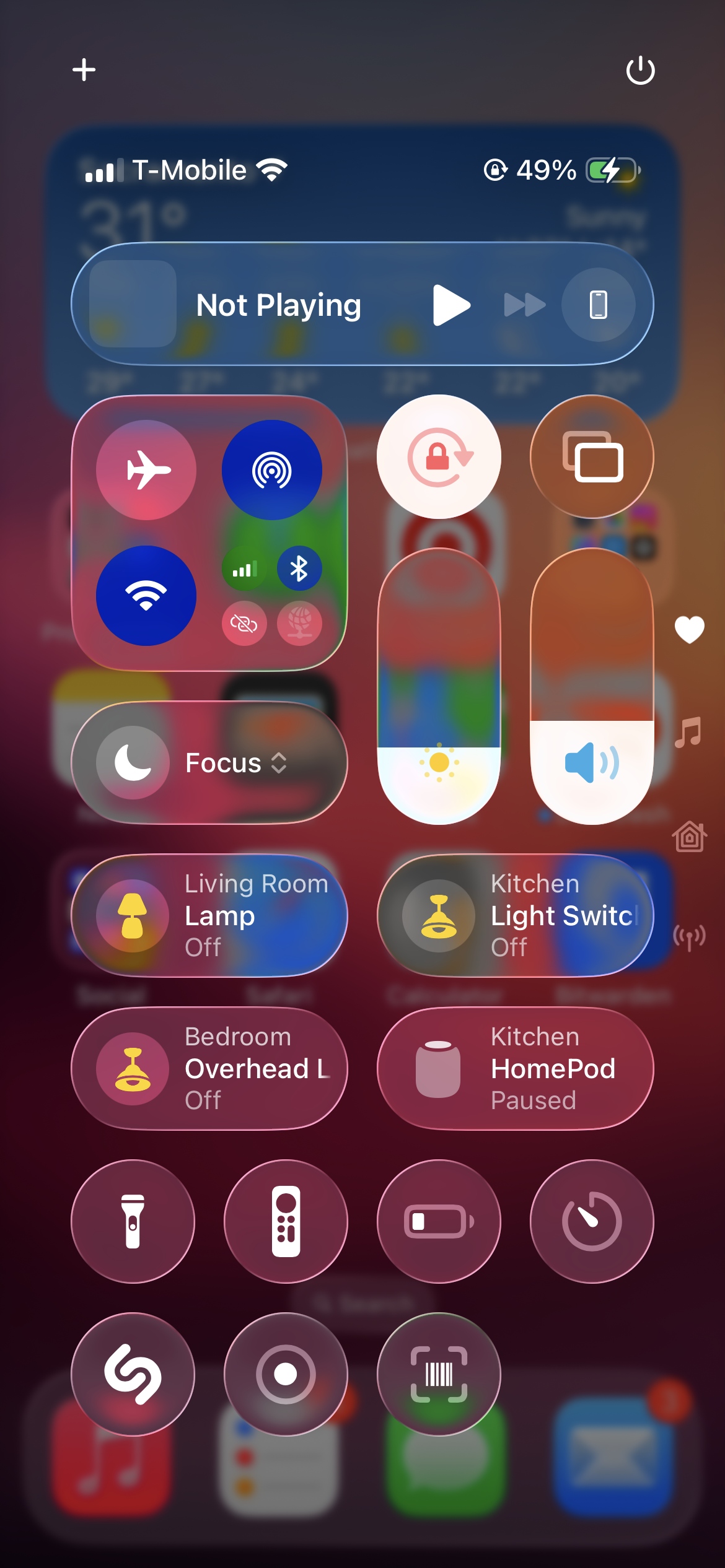The image size is (725, 1568).
Task: Resume the Kitchen HomePod
Action: coord(516,1068)
